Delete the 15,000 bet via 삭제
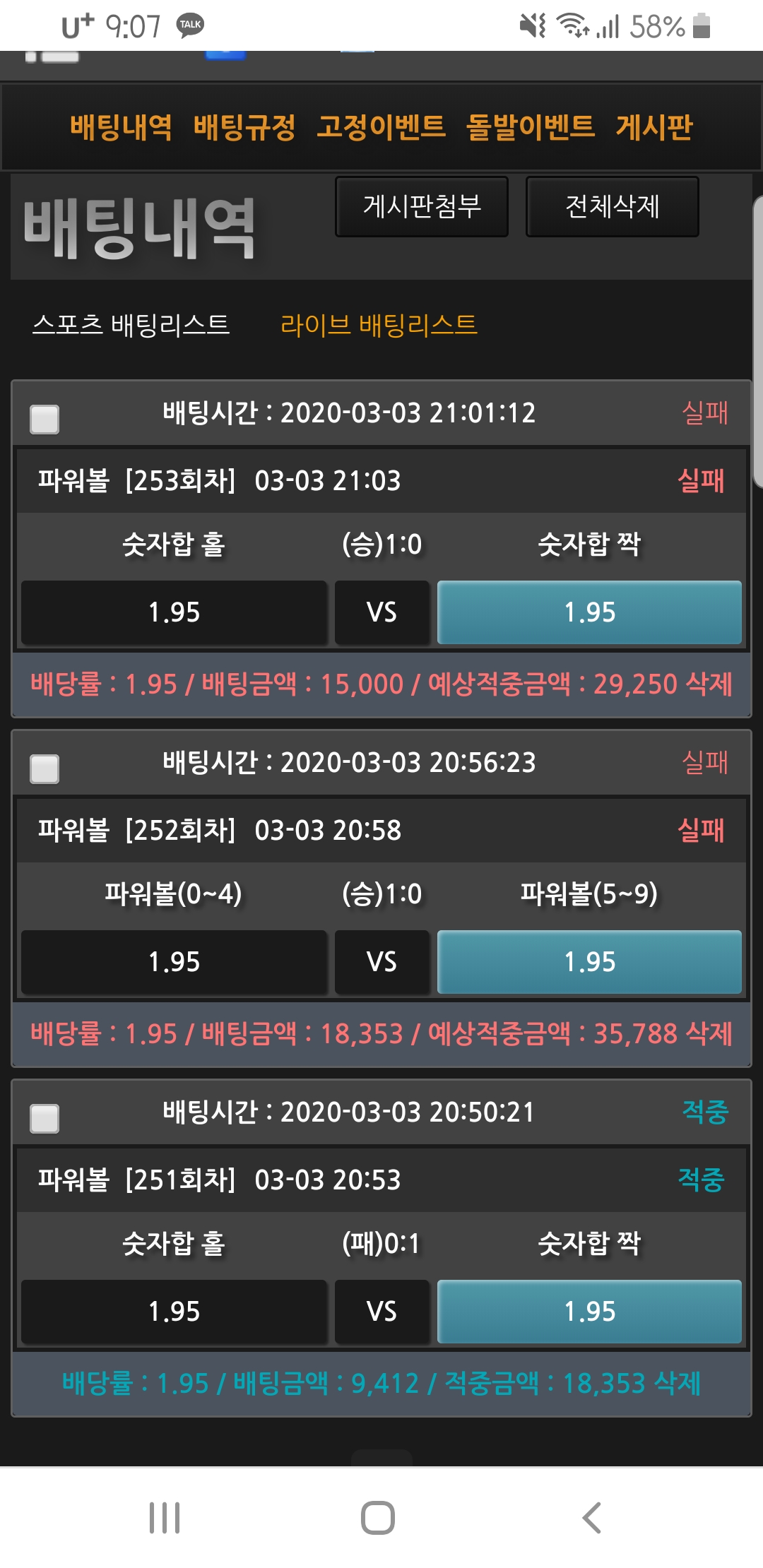The width and height of the screenshot is (763, 1568). pos(709,684)
